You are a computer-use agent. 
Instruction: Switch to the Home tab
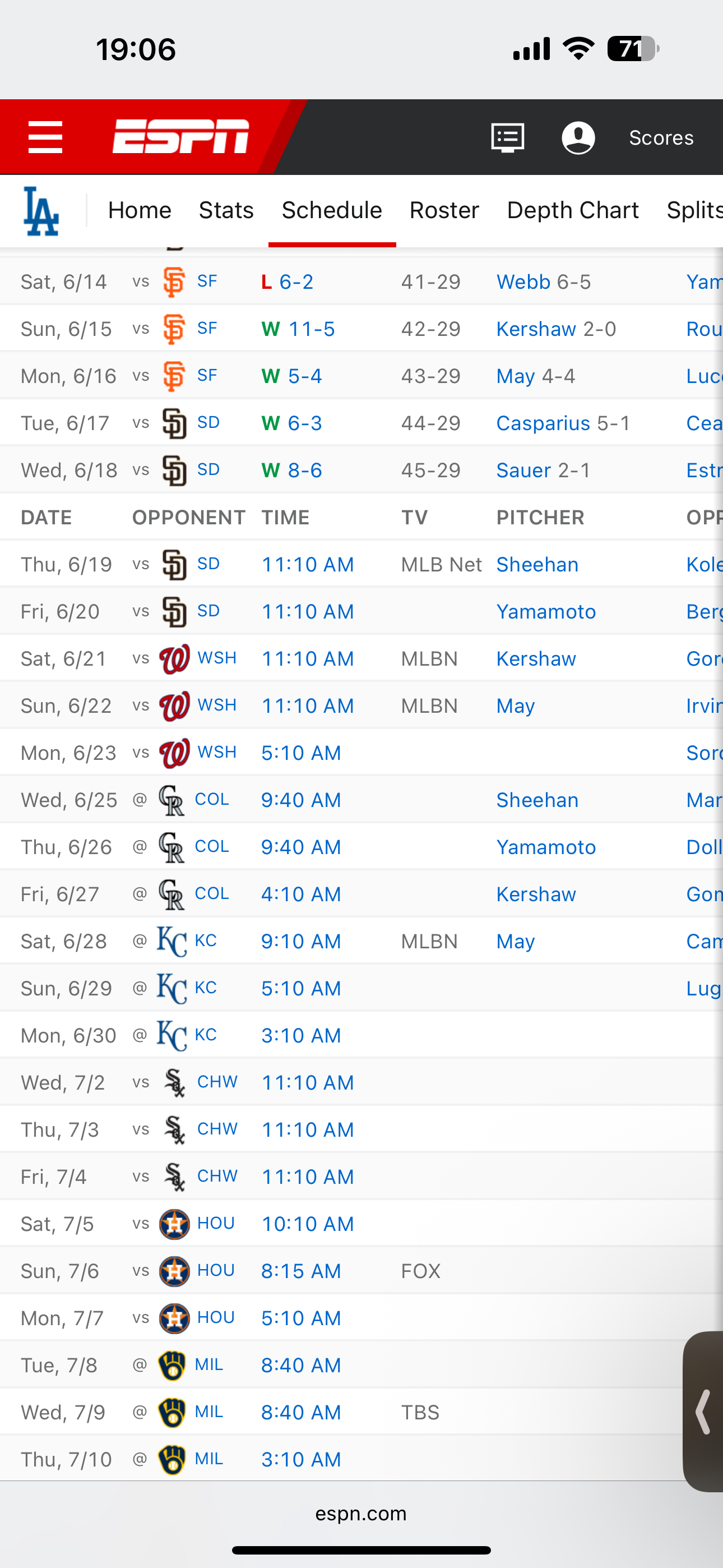[x=140, y=210]
